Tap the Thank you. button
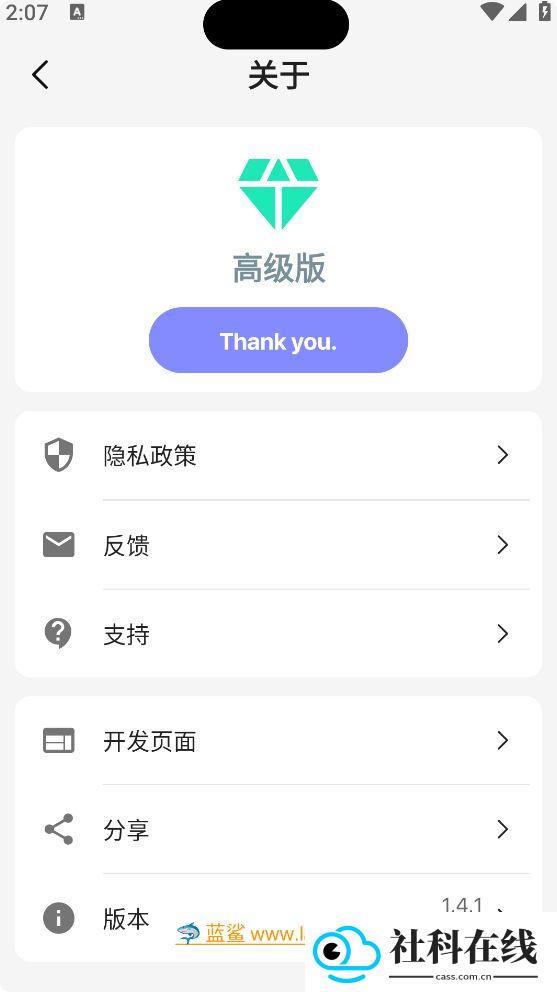This screenshot has height=992, width=557. coord(278,340)
